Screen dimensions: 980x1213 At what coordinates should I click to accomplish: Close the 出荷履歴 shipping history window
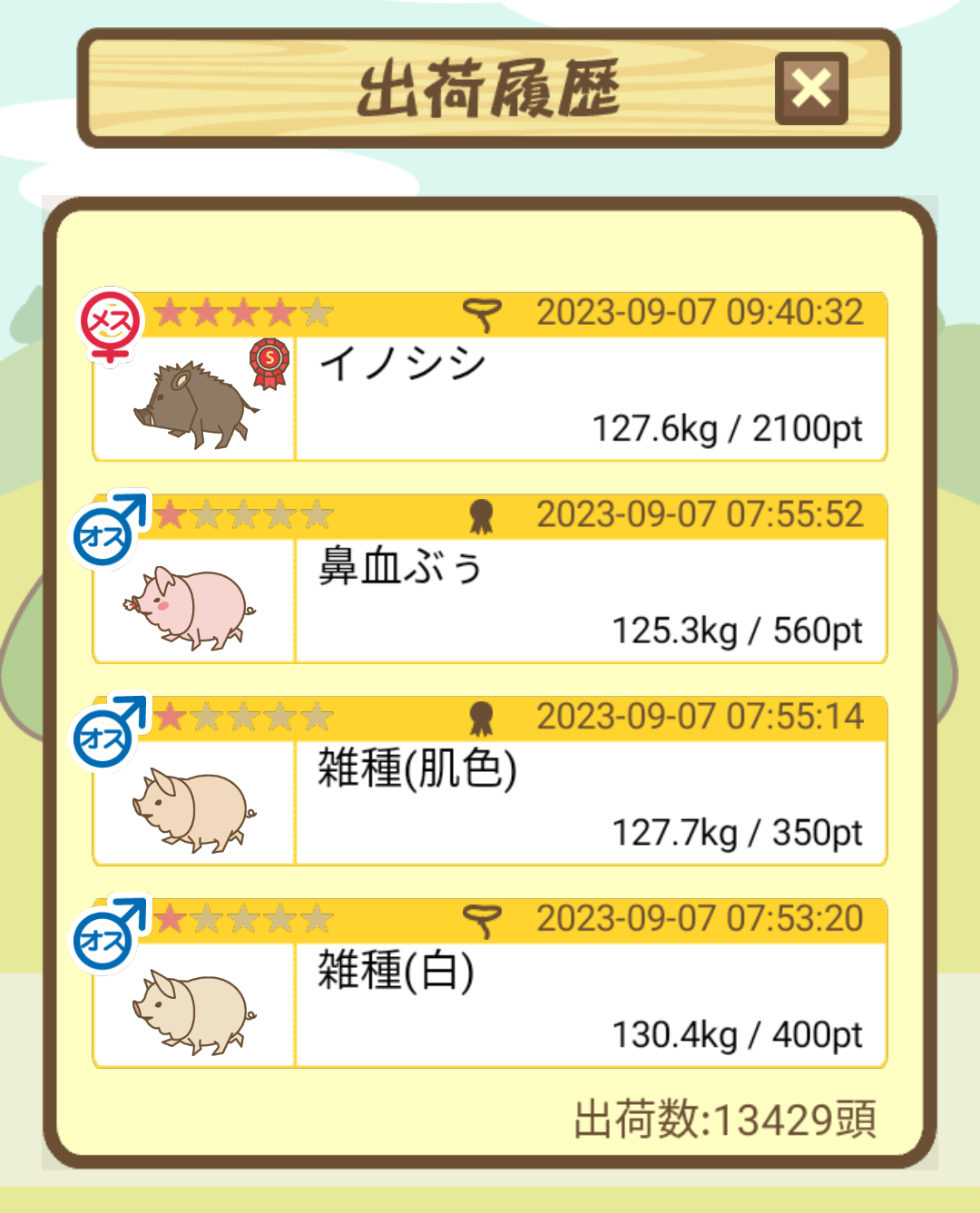[810, 89]
